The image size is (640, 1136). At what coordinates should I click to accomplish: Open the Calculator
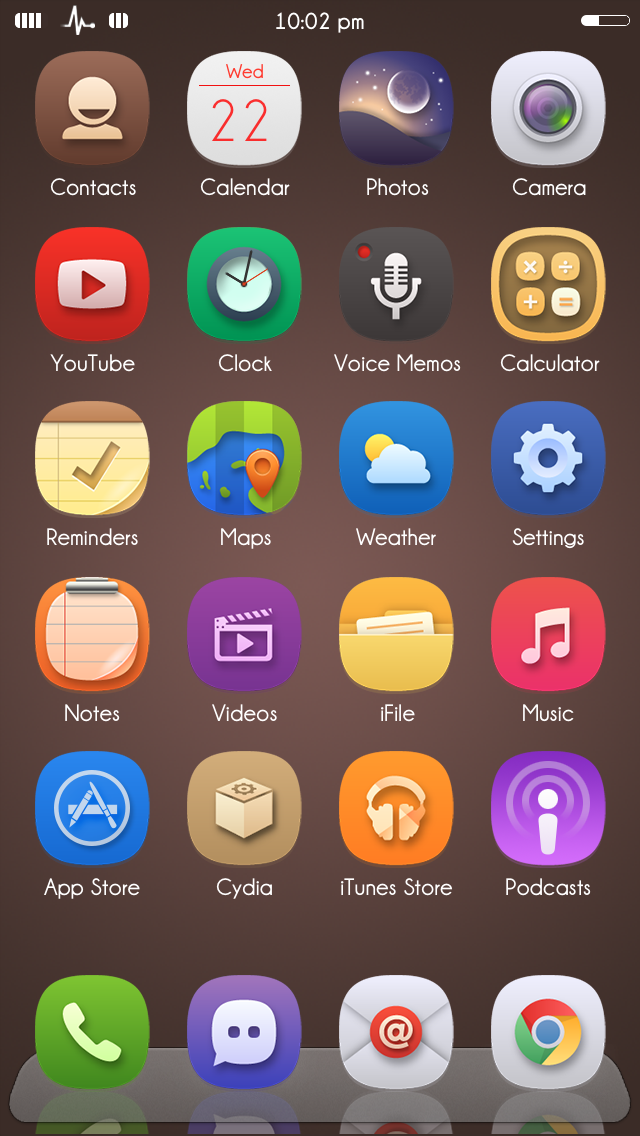(548, 284)
